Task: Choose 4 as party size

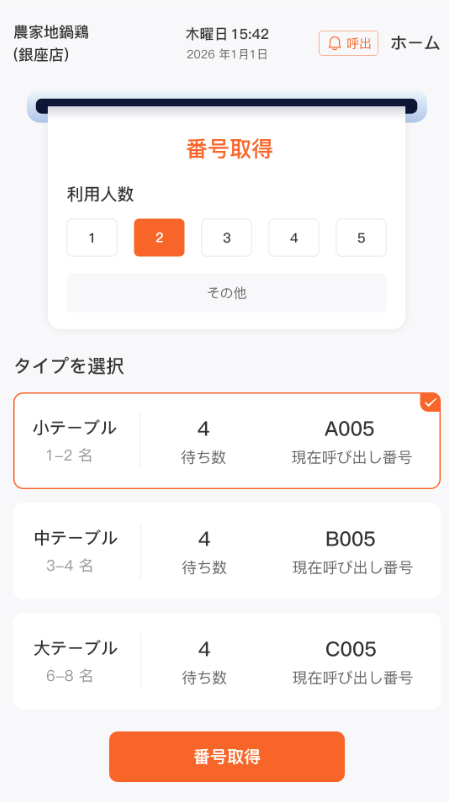Action: pos(294,237)
